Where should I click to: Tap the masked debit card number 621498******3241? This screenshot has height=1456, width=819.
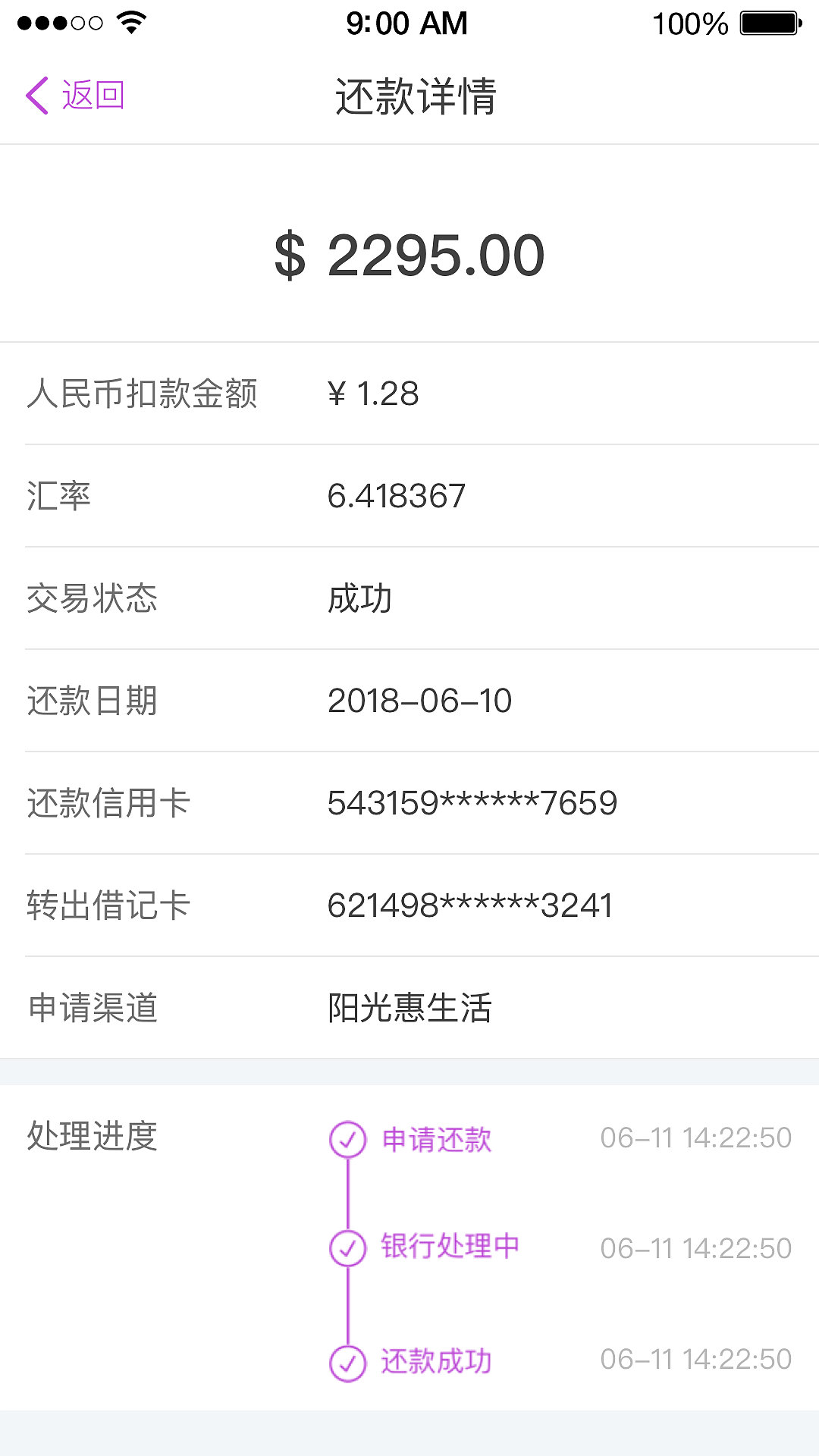(x=471, y=904)
